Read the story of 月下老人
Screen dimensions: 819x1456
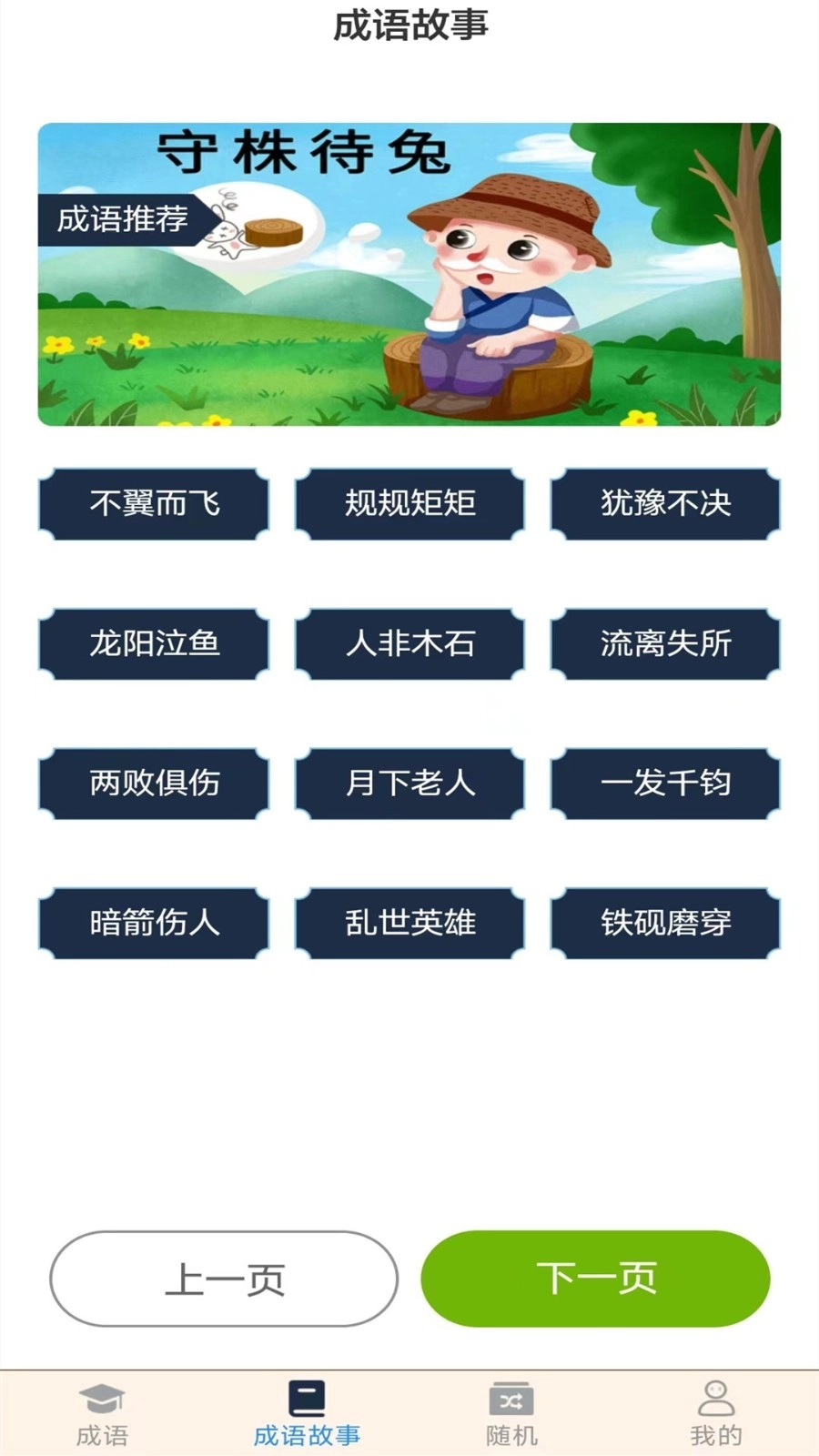click(x=409, y=783)
